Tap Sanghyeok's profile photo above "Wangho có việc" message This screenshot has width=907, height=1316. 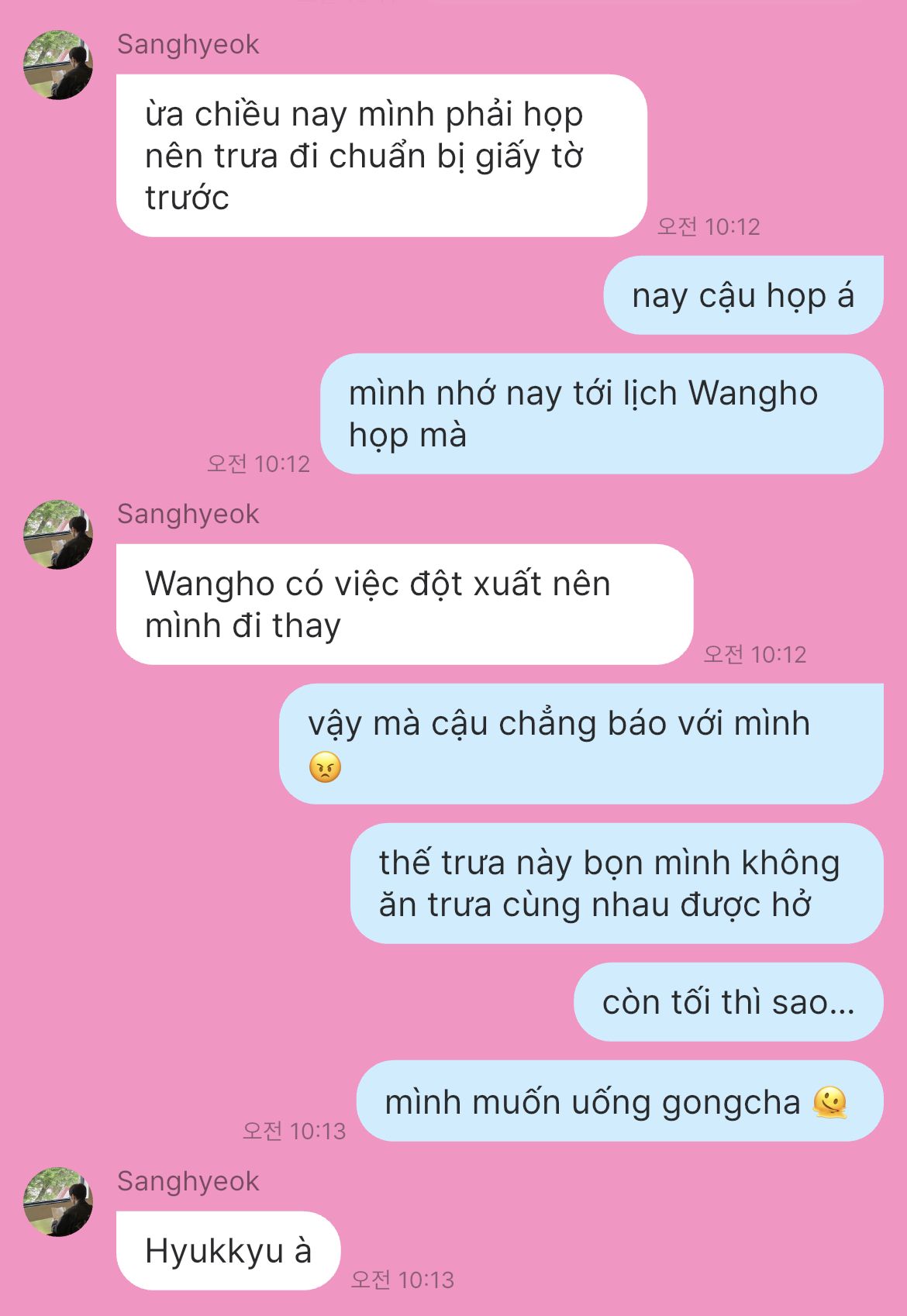pyautogui.click(x=58, y=535)
